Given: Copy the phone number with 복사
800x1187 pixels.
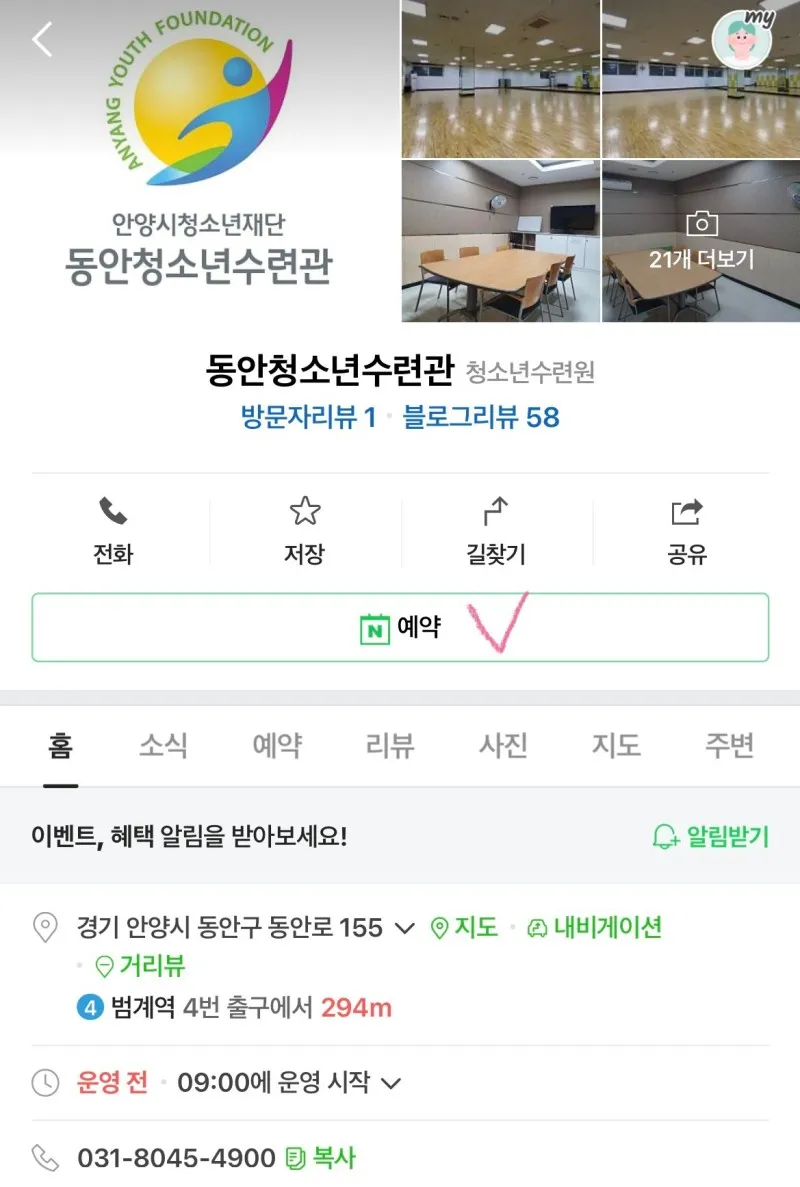Looking at the screenshot, I should point(321,1158).
